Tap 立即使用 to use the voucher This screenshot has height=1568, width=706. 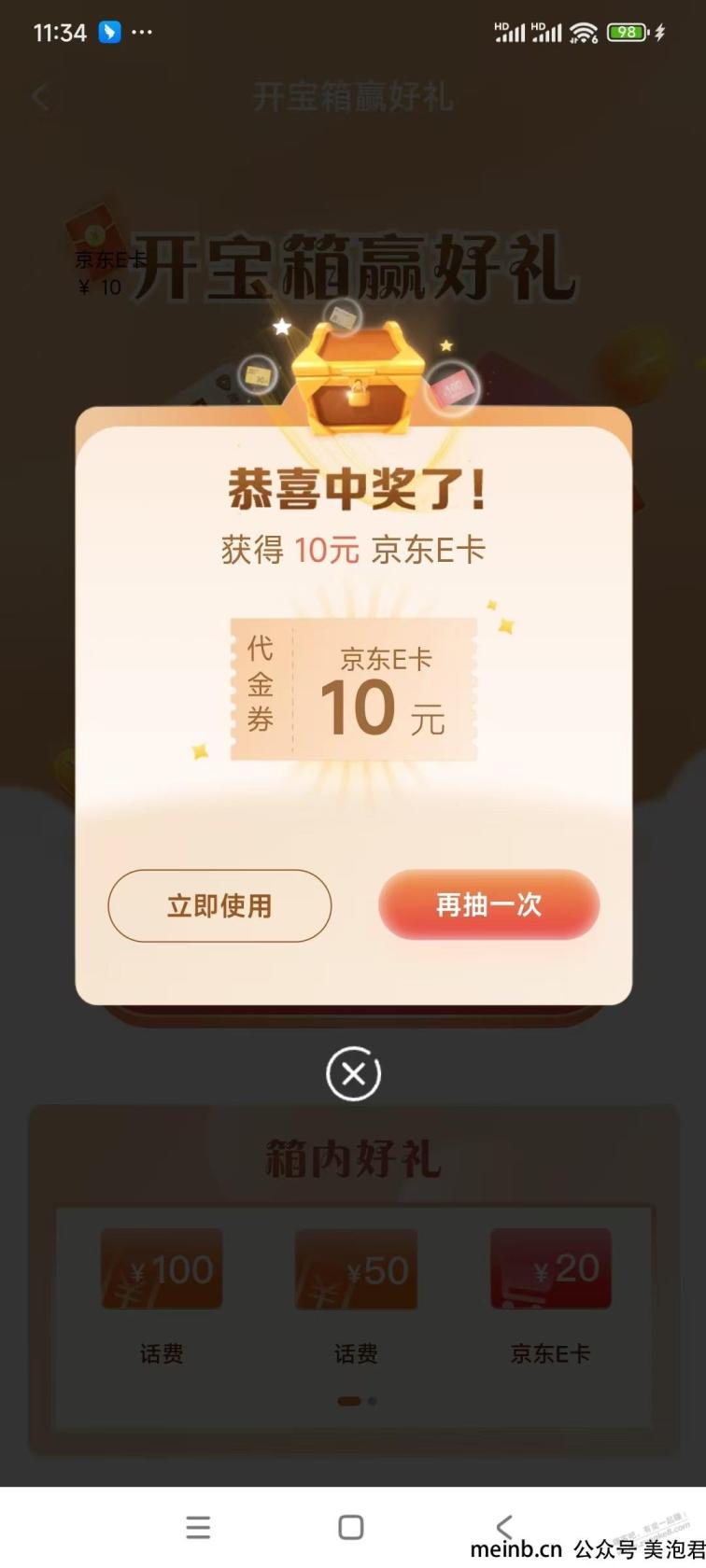pyautogui.click(x=219, y=905)
